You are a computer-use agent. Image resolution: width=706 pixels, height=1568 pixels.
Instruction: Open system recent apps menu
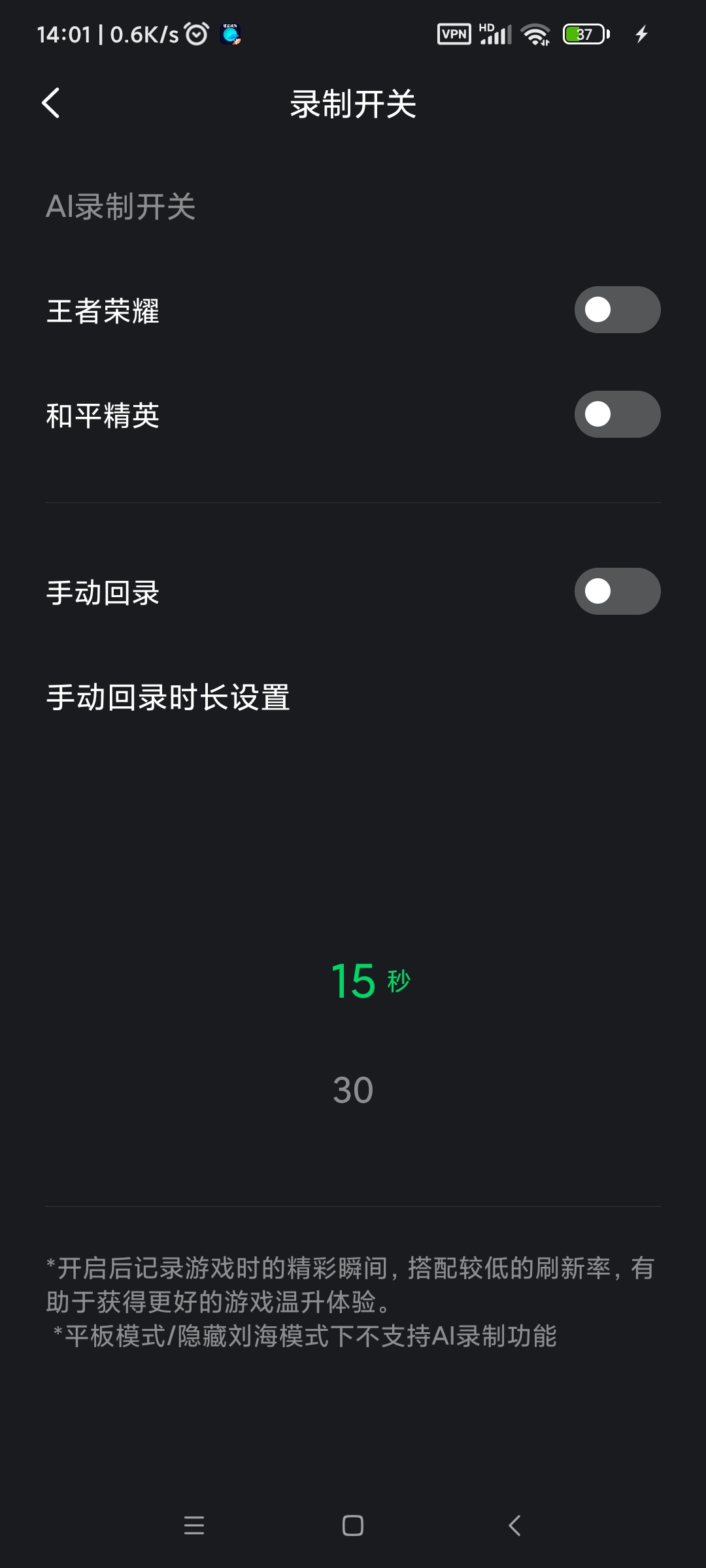pyautogui.click(x=194, y=1526)
